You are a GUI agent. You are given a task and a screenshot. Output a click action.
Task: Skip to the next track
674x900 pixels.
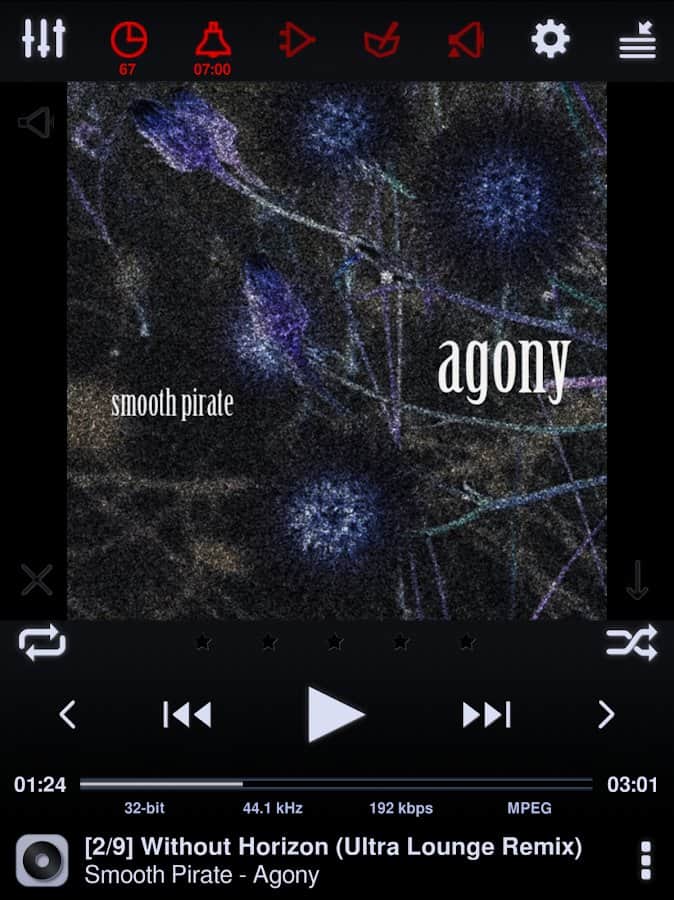486,714
